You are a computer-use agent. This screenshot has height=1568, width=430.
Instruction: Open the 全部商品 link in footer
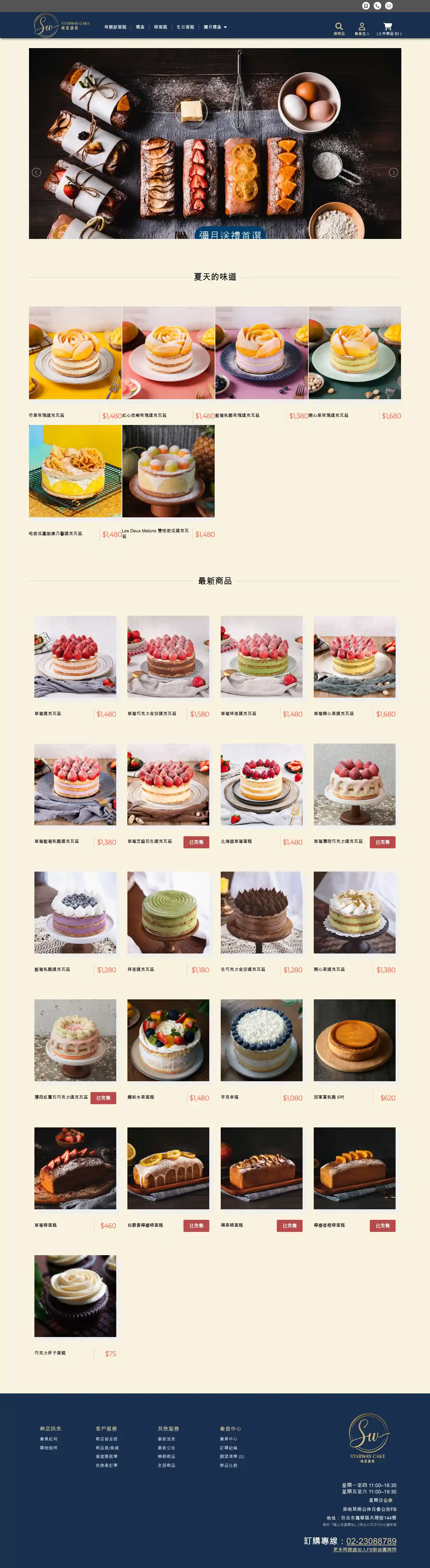pyautogui.click(x=166, y=1465)
